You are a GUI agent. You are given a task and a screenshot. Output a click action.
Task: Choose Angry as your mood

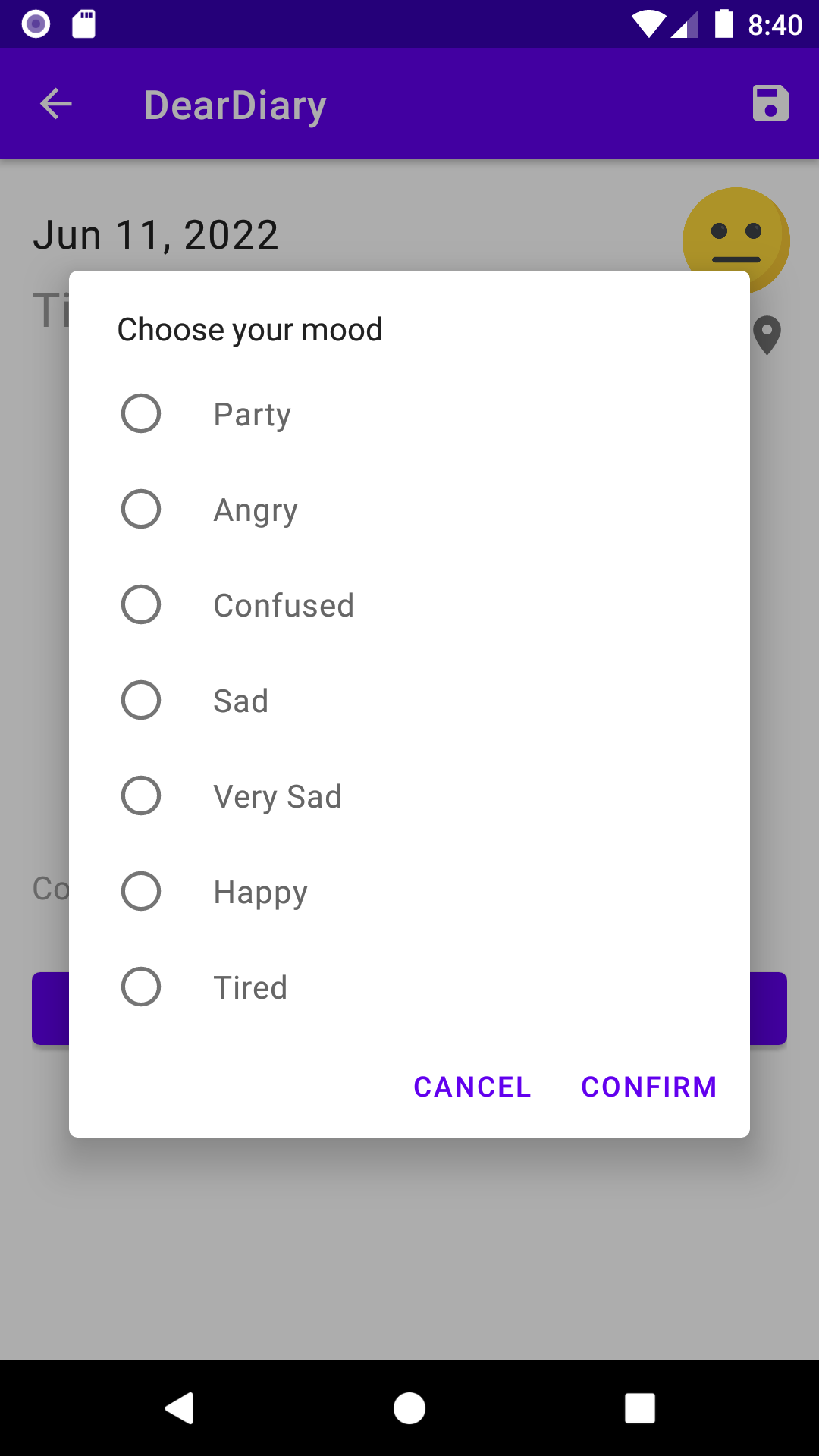point(141,510)
